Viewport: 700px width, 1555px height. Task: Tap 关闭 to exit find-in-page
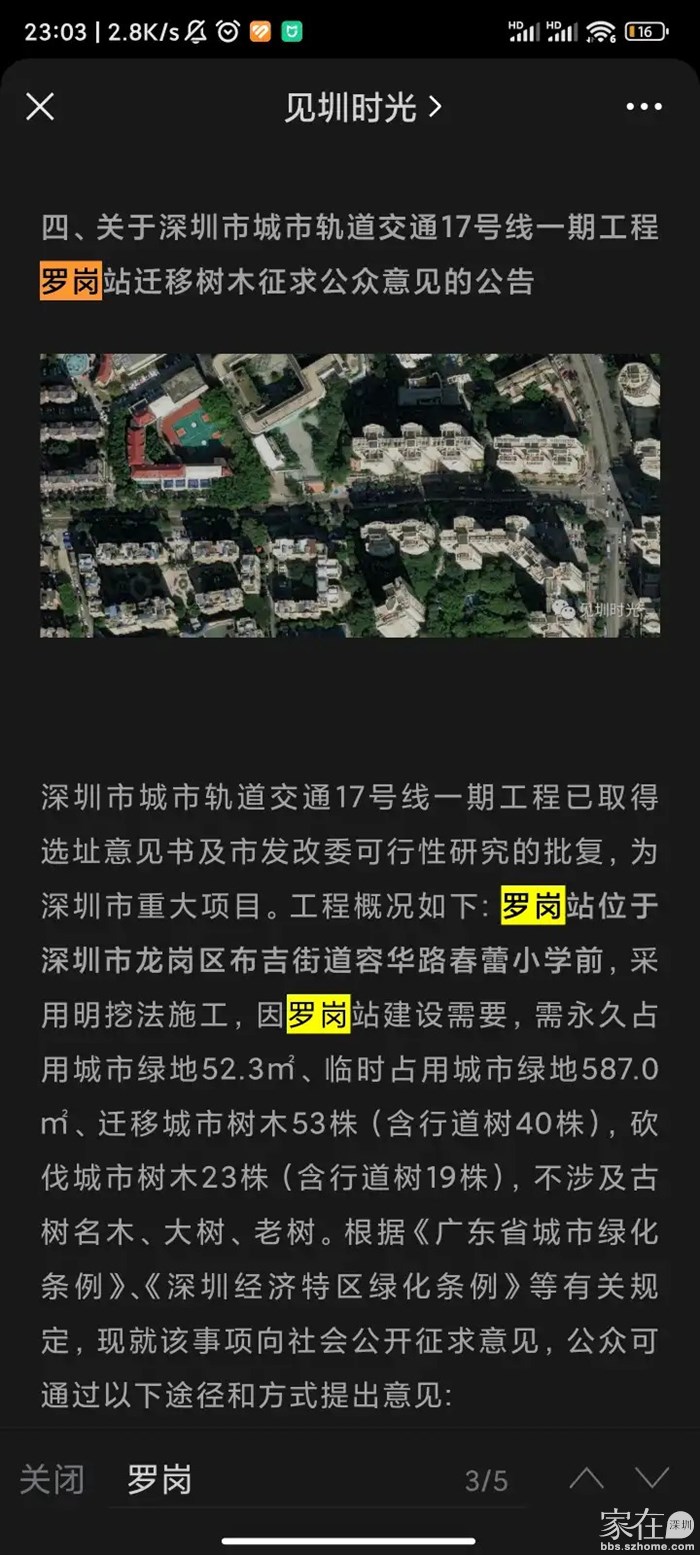click(x=52, y=1479)
